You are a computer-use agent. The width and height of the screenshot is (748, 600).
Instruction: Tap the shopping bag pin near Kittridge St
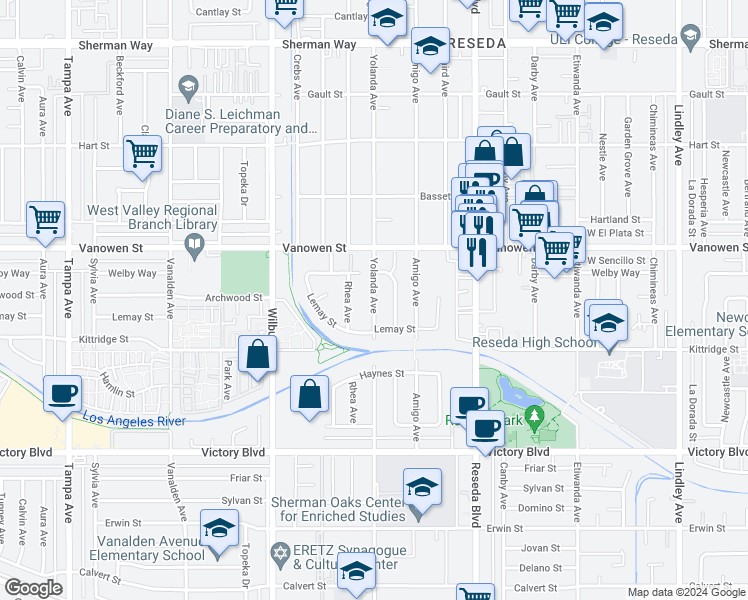pyautogui.click(x=258, y=354)
